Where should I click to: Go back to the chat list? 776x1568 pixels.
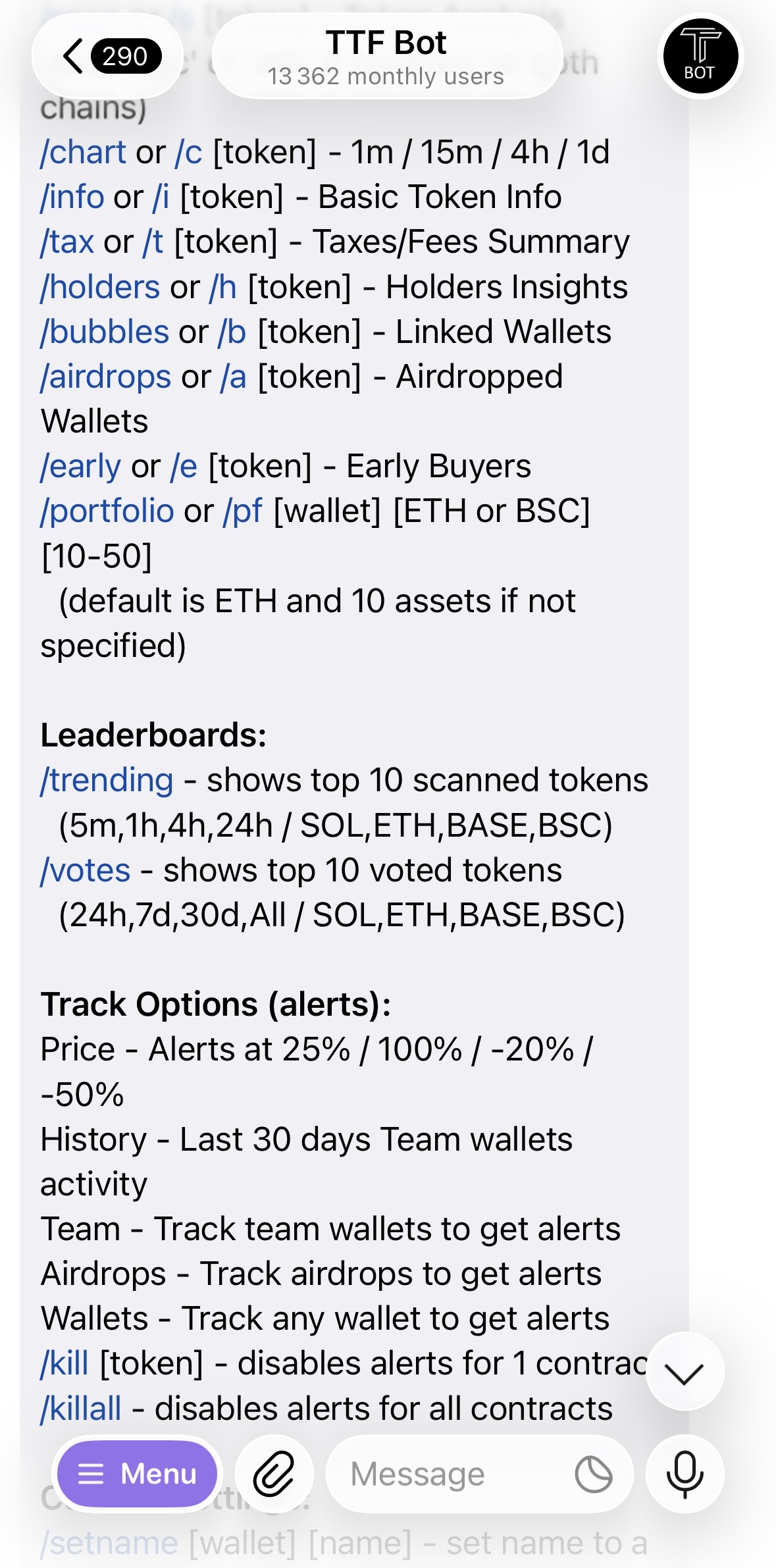(x=107, y=56)
